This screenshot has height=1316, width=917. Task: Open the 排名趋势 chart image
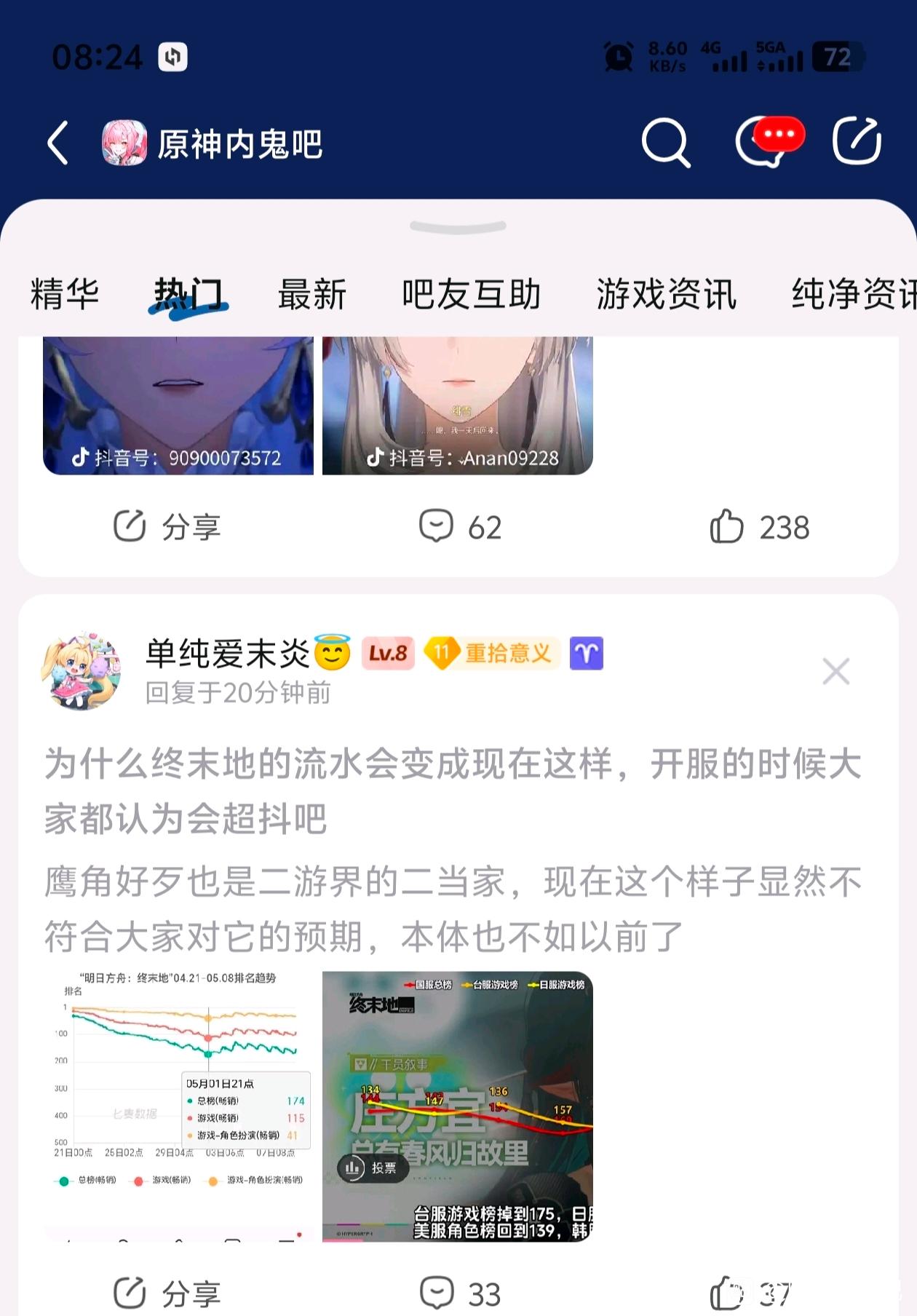pos(178,1106)
